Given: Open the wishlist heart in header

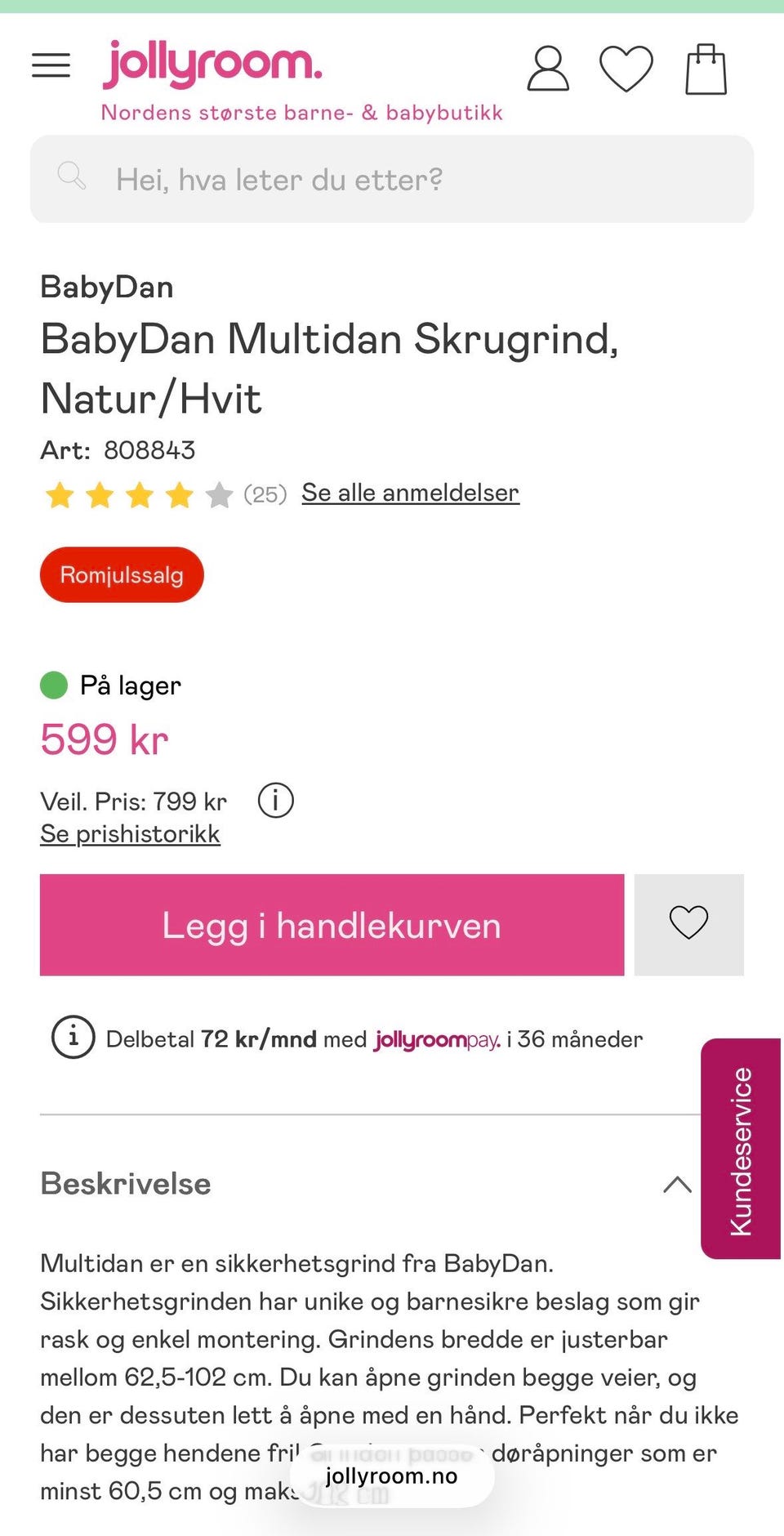Looking at the screenshot, I should pyautogui.click(x=626, y=69).
